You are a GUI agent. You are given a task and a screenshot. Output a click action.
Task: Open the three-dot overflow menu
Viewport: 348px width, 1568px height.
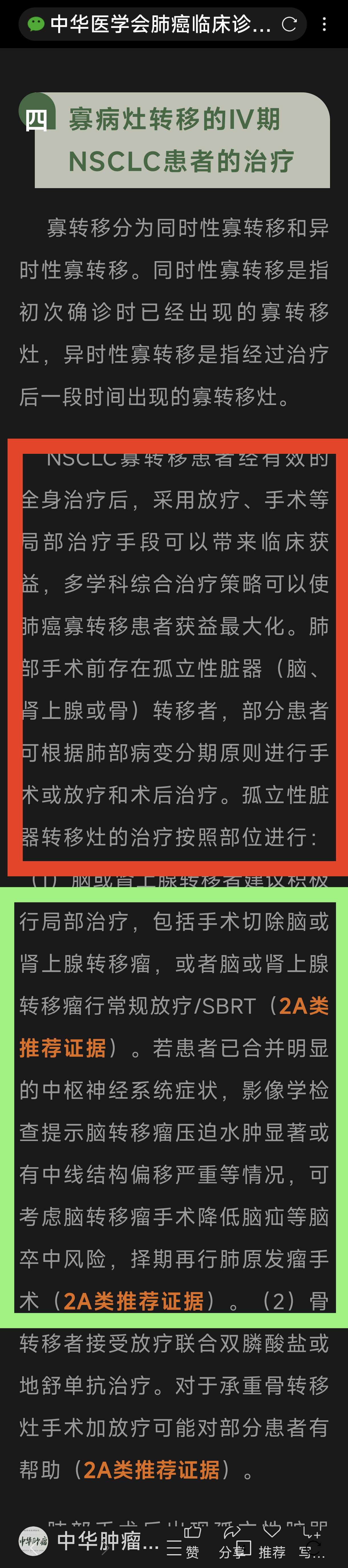324,24
